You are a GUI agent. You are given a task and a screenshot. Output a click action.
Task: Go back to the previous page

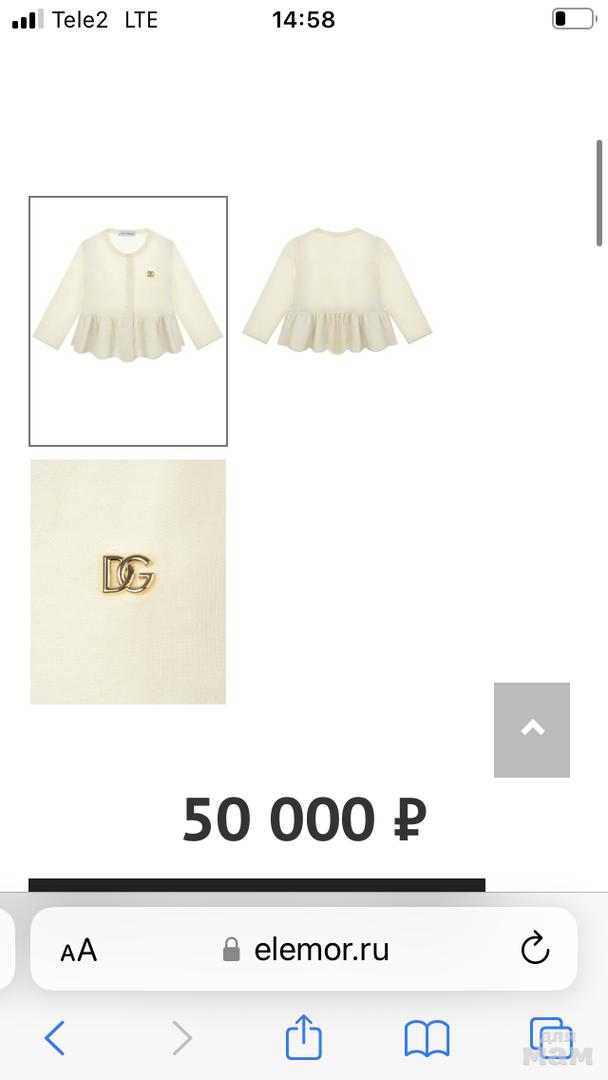pos(55,1038)
